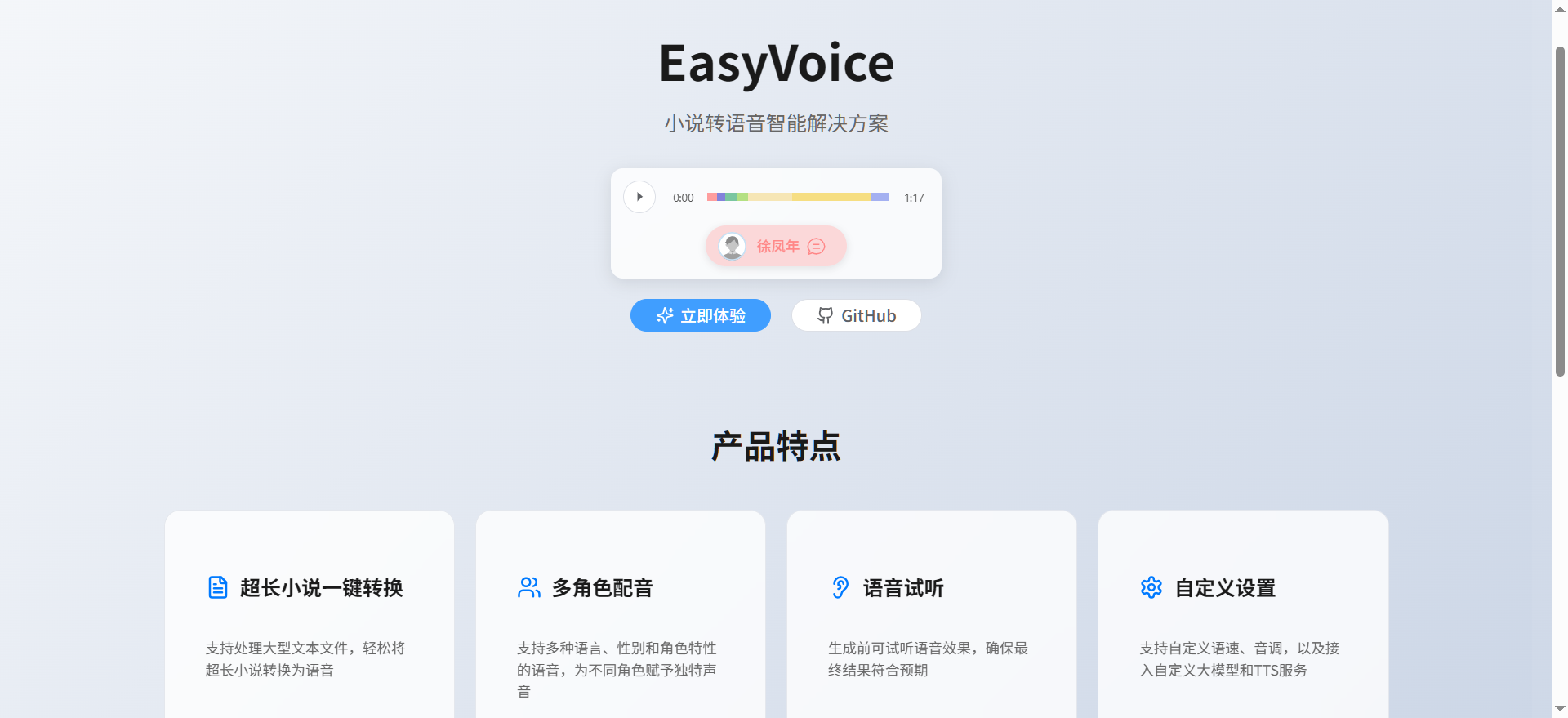Seek within the audio progress bar
This screenshot has width=1568, height=718.
tap(798, 197)
